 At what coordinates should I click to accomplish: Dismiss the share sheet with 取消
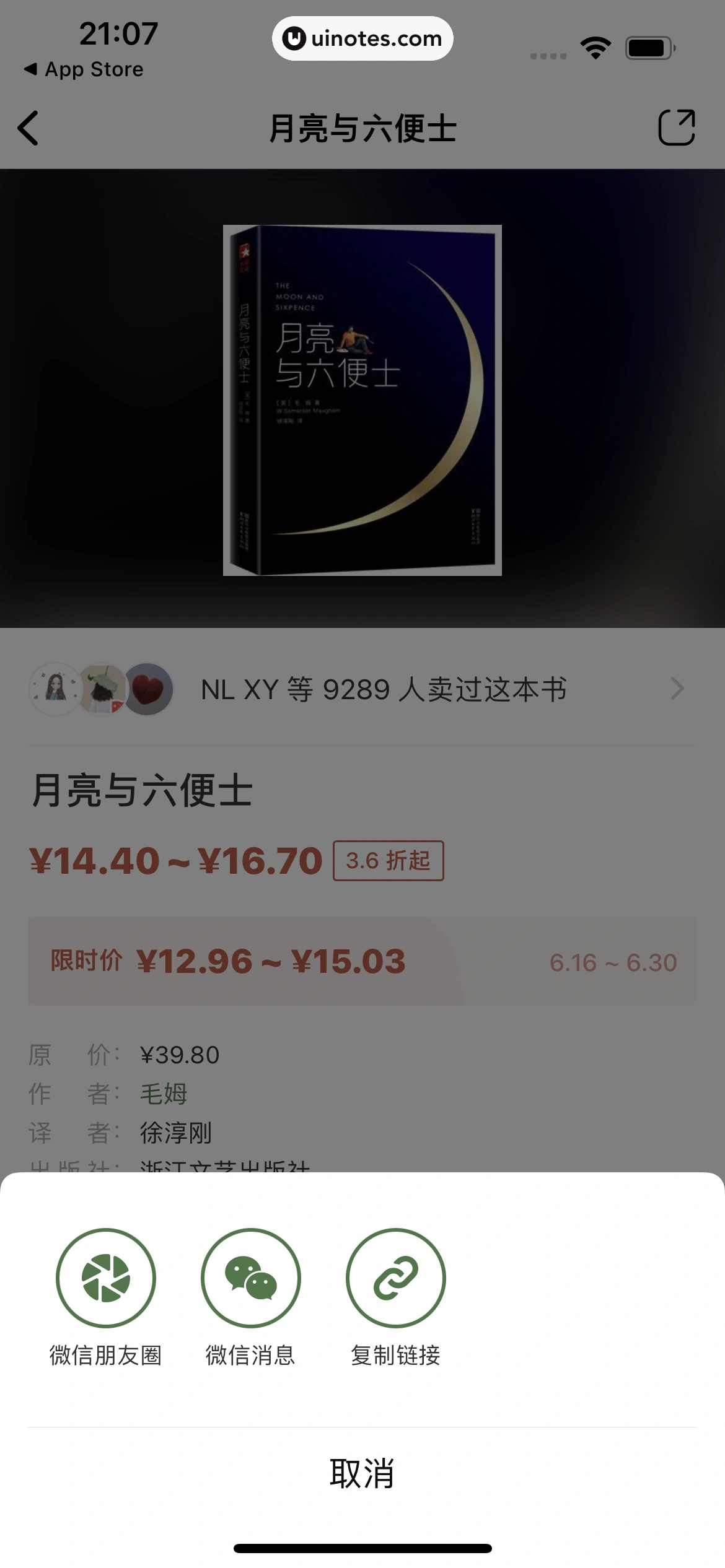pyautogui.click(x=362, y=1473)
